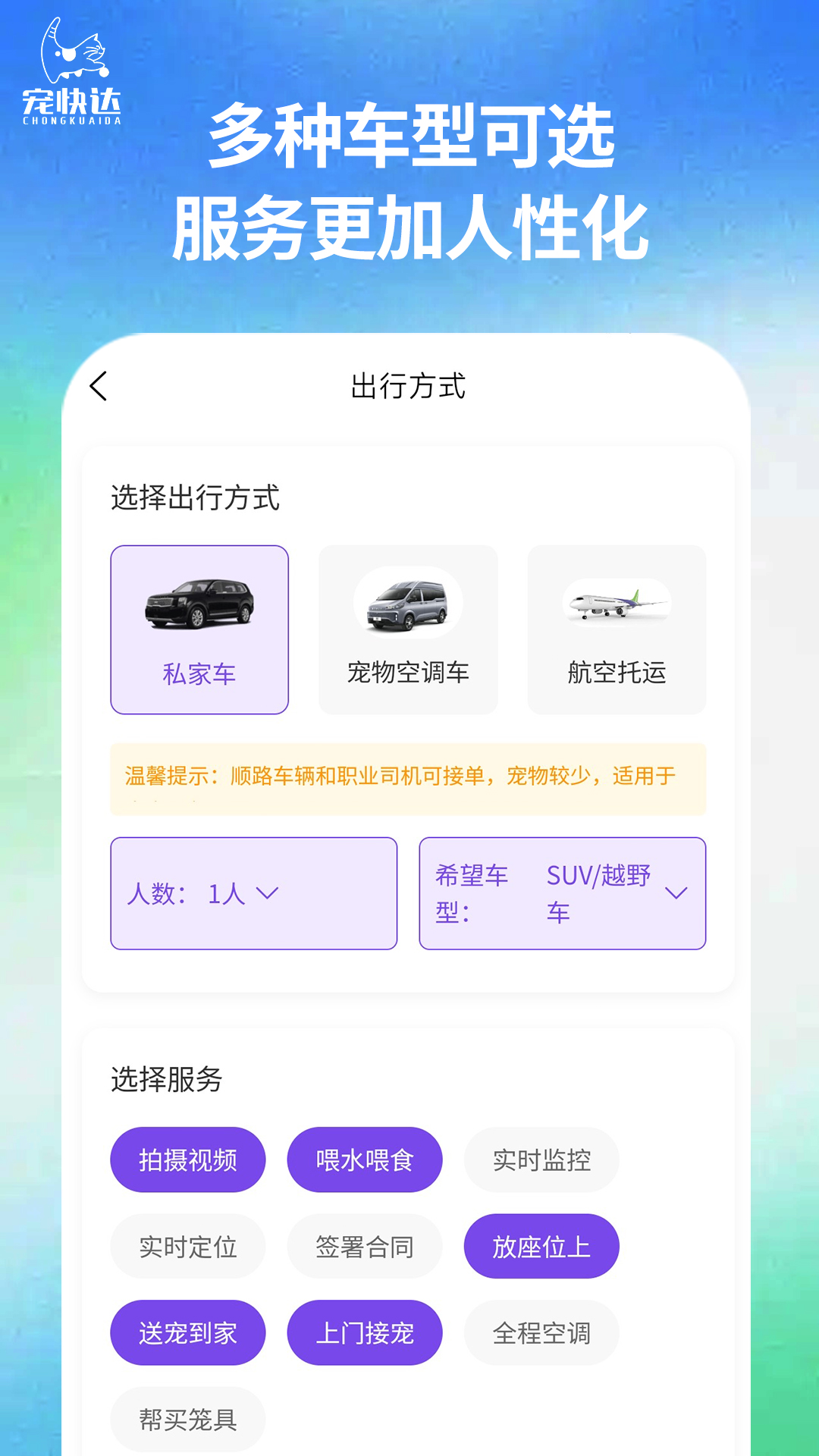The image size is (819, 1456).
Task: Tap the SUV image in 私家车 card
Action: (x=199, y=603)
